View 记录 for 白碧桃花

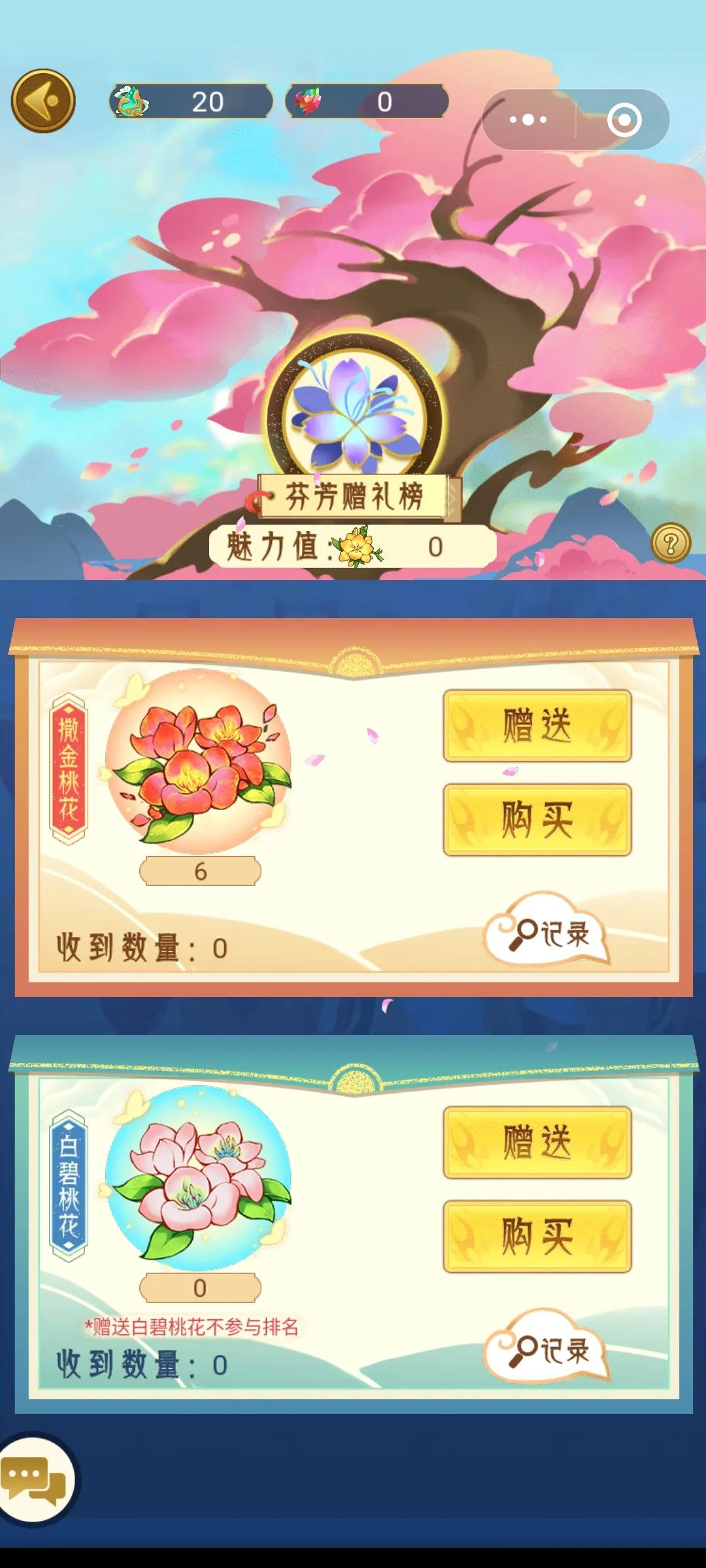point(549,1350)
